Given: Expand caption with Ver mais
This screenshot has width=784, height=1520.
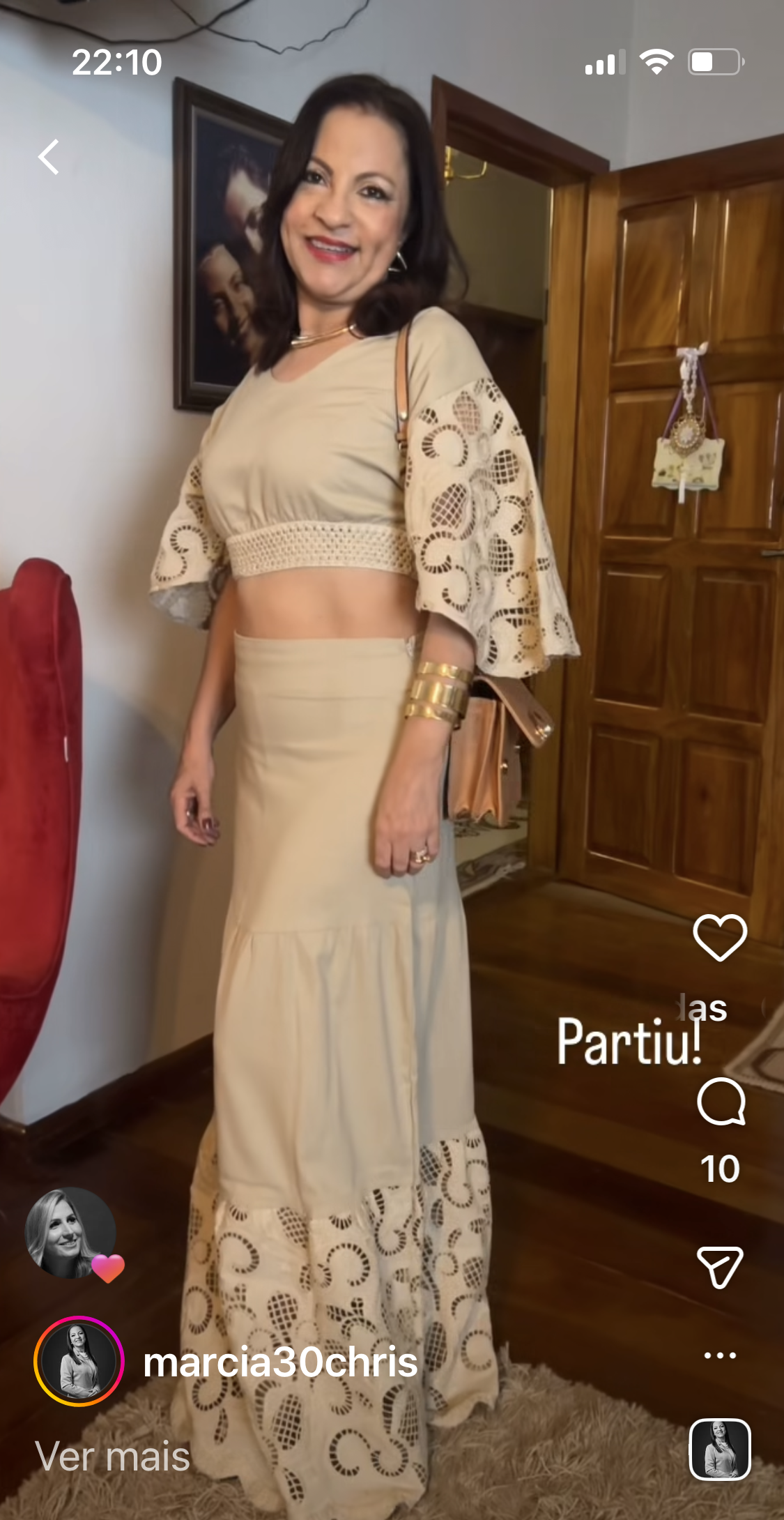Looking at the screenshot, I should pos(112,1456).
